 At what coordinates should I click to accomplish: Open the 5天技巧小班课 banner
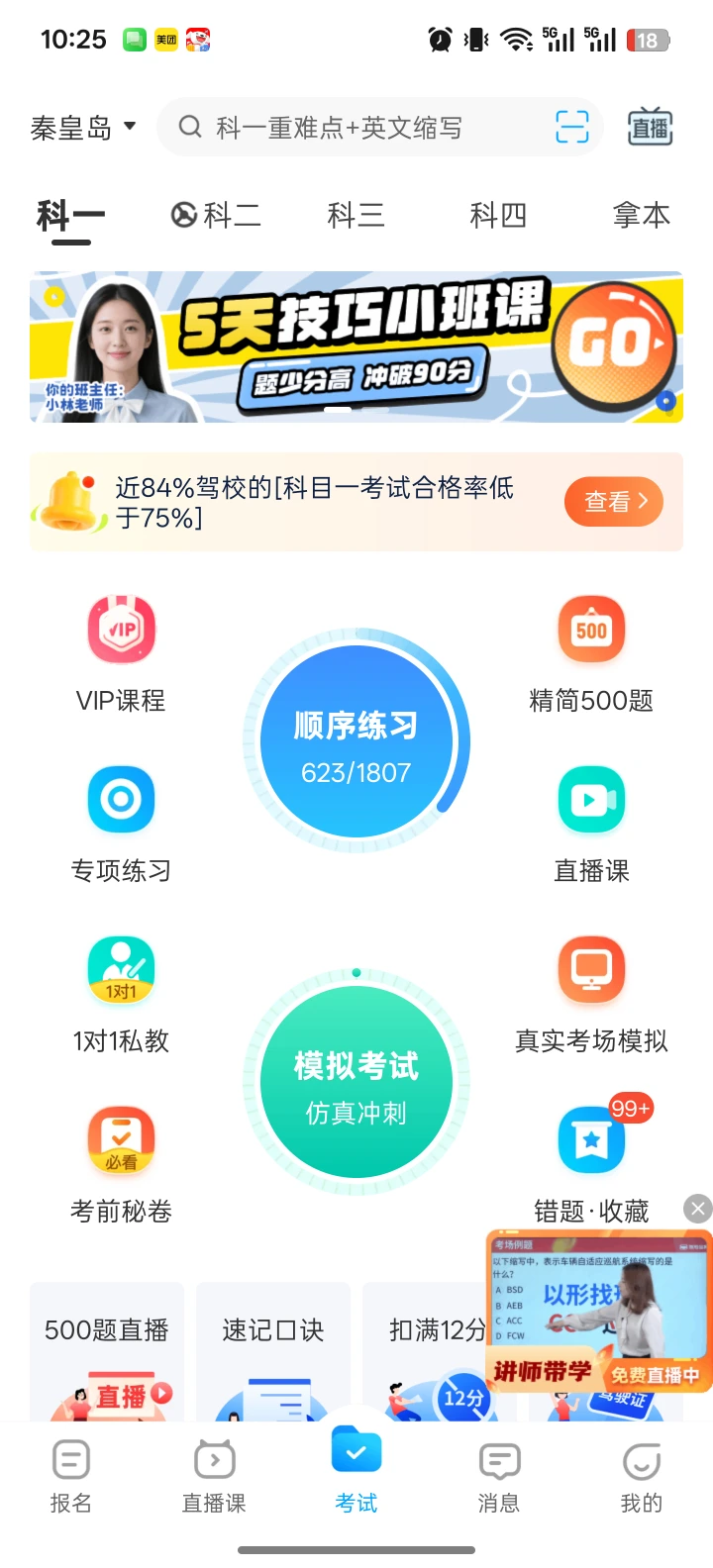(356, 346)
